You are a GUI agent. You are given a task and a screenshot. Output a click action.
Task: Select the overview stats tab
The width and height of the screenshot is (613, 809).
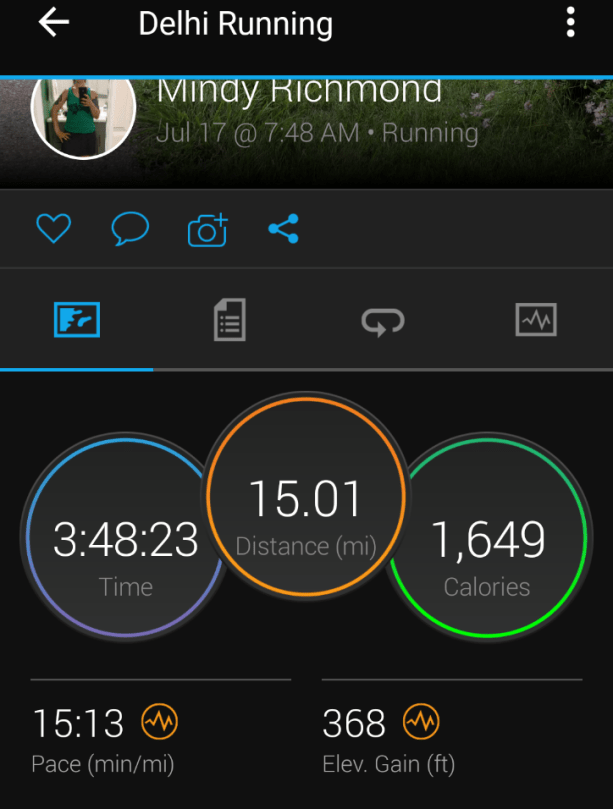[77, 321]
